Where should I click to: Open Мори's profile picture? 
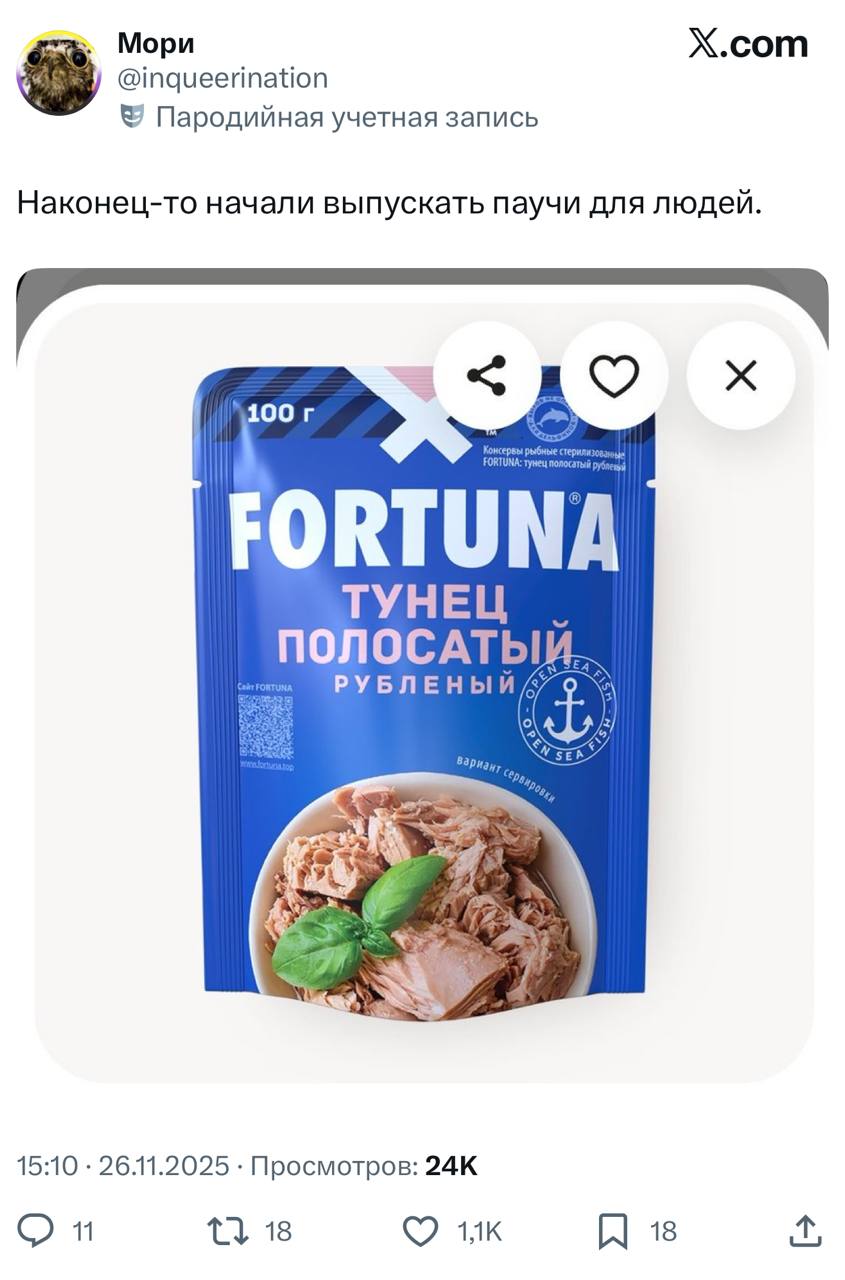point(59,72)
